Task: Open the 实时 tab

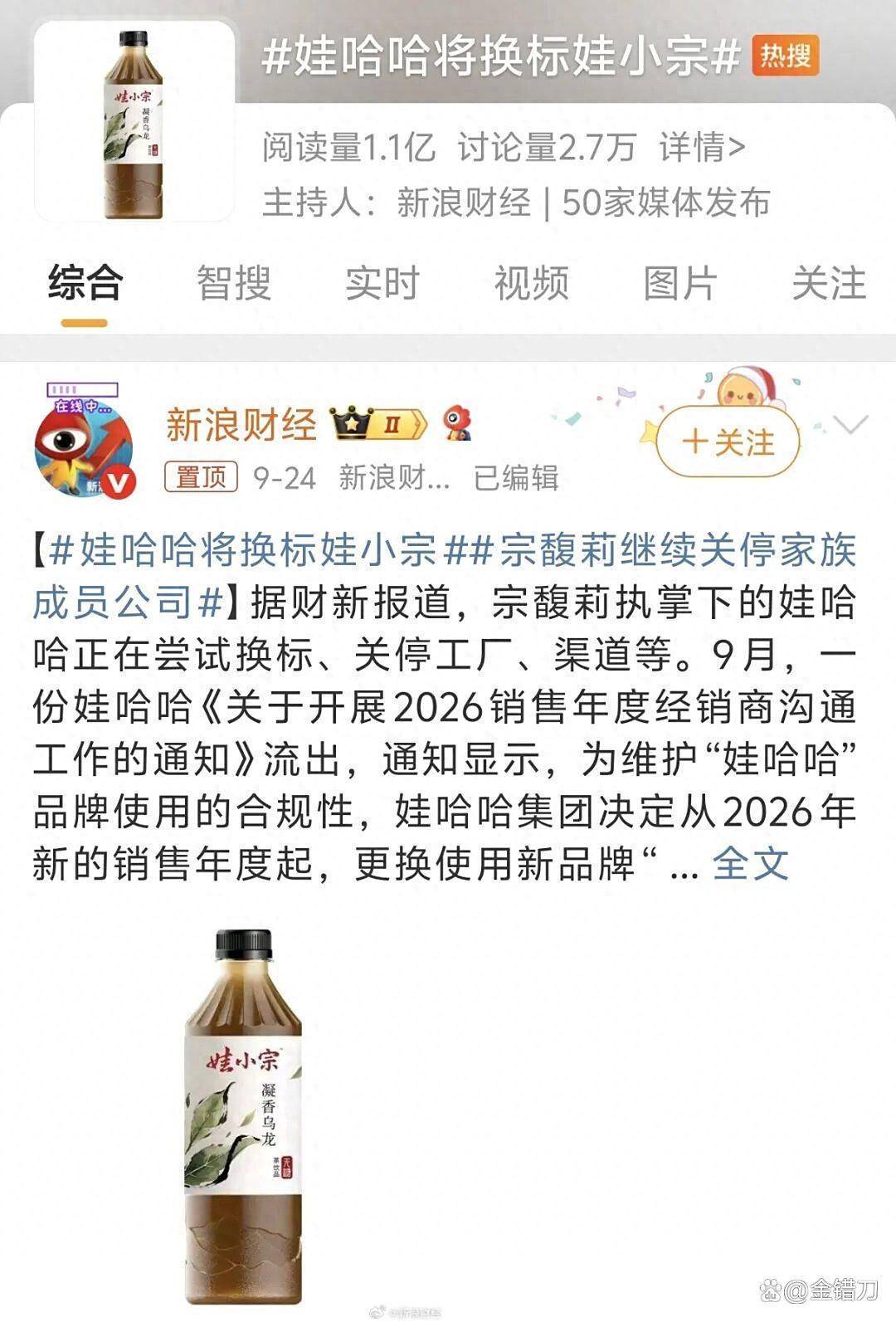Action: point(382,283)
